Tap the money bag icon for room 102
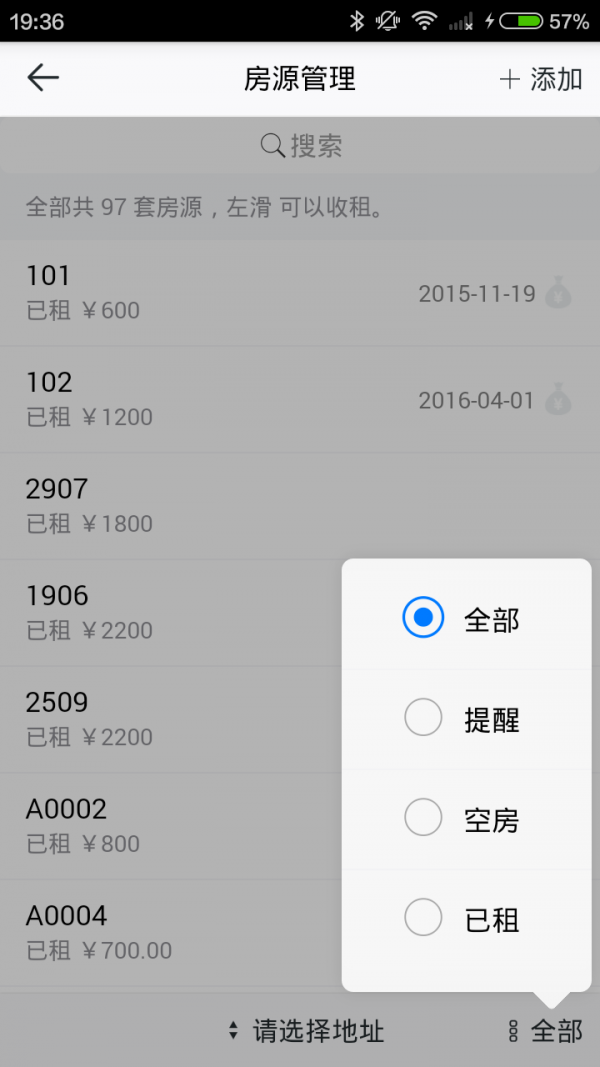Image resolution: width=600 pixels, height=1067 pixels. click(x=558, y=401)
